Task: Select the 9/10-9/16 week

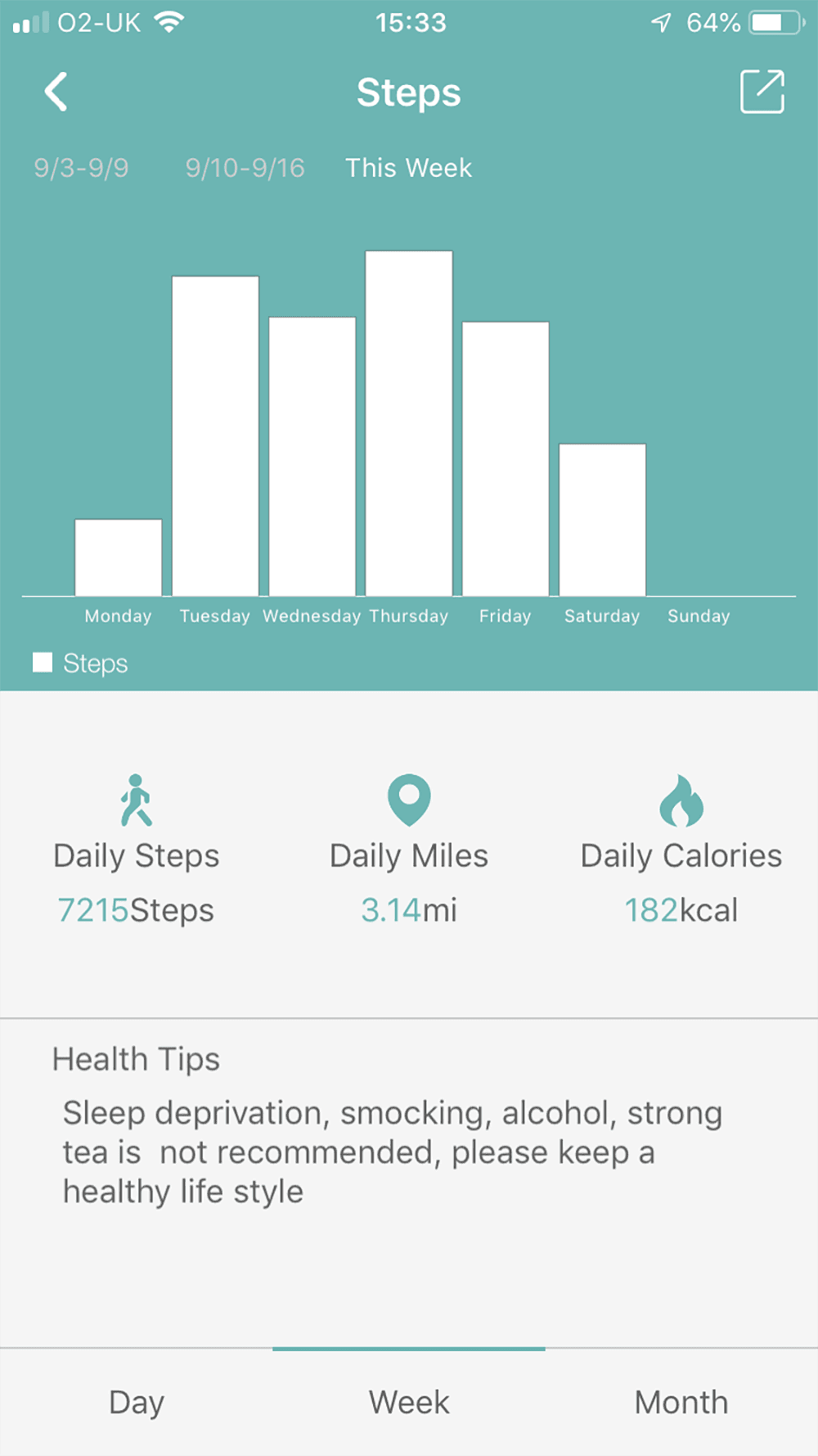Action: [x=245, y=168]
